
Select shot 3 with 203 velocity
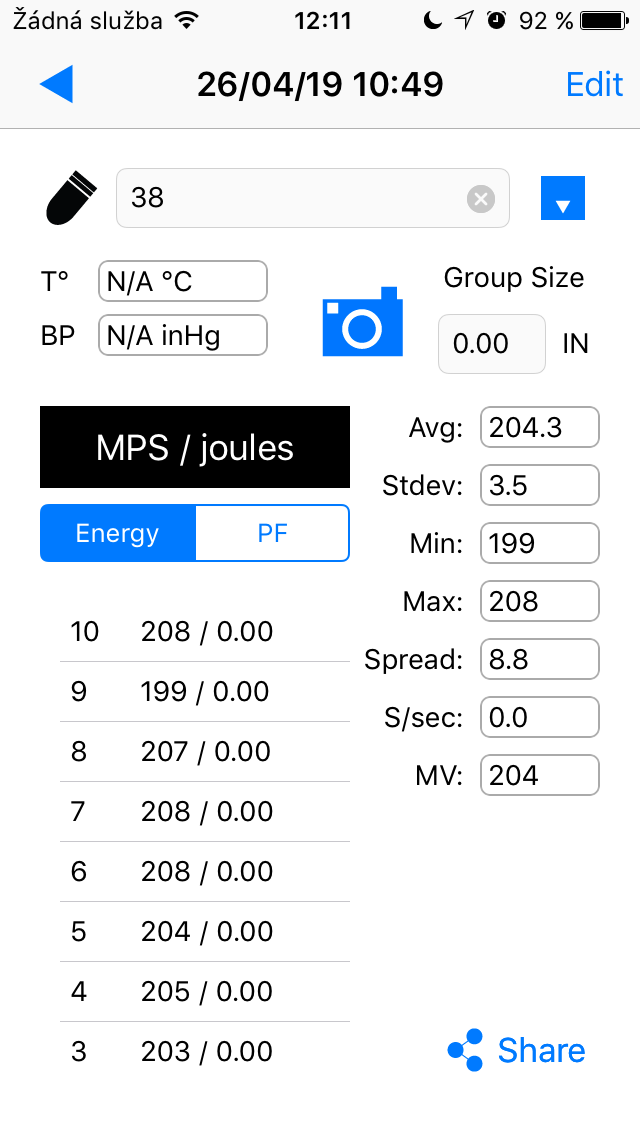(x=205, y=1052)
